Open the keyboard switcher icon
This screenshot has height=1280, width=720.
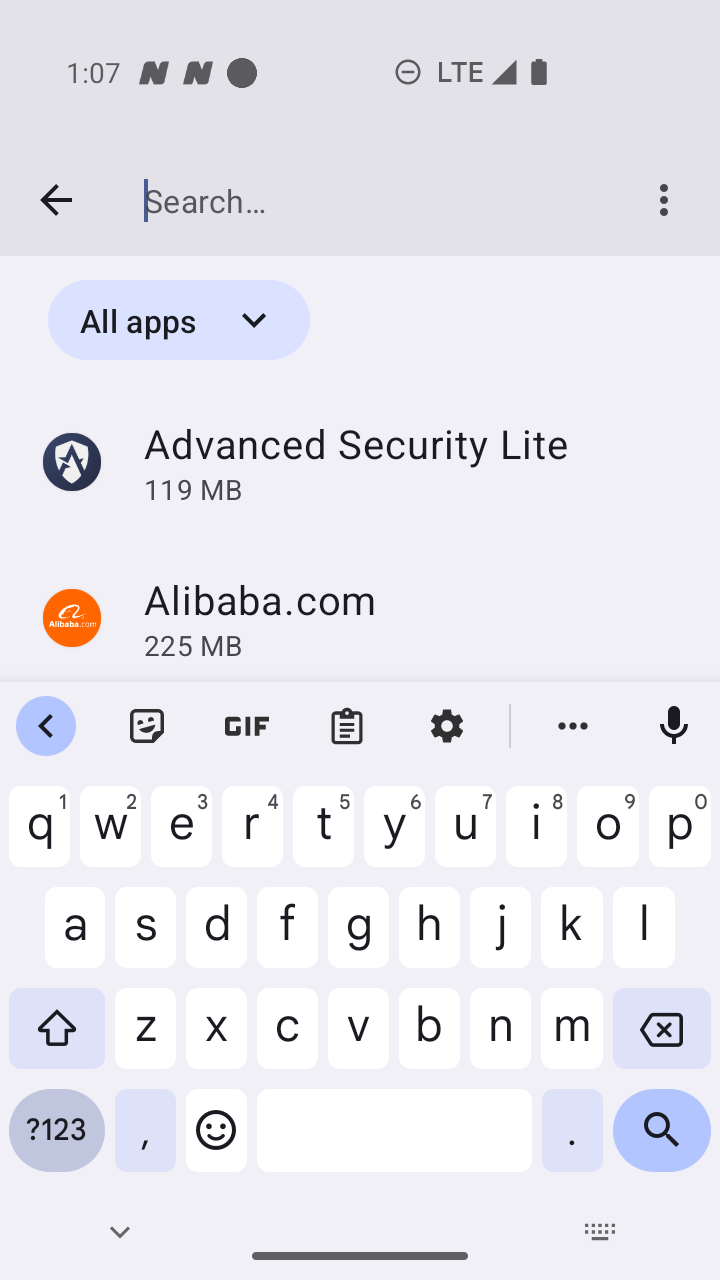coord(600,1232)
